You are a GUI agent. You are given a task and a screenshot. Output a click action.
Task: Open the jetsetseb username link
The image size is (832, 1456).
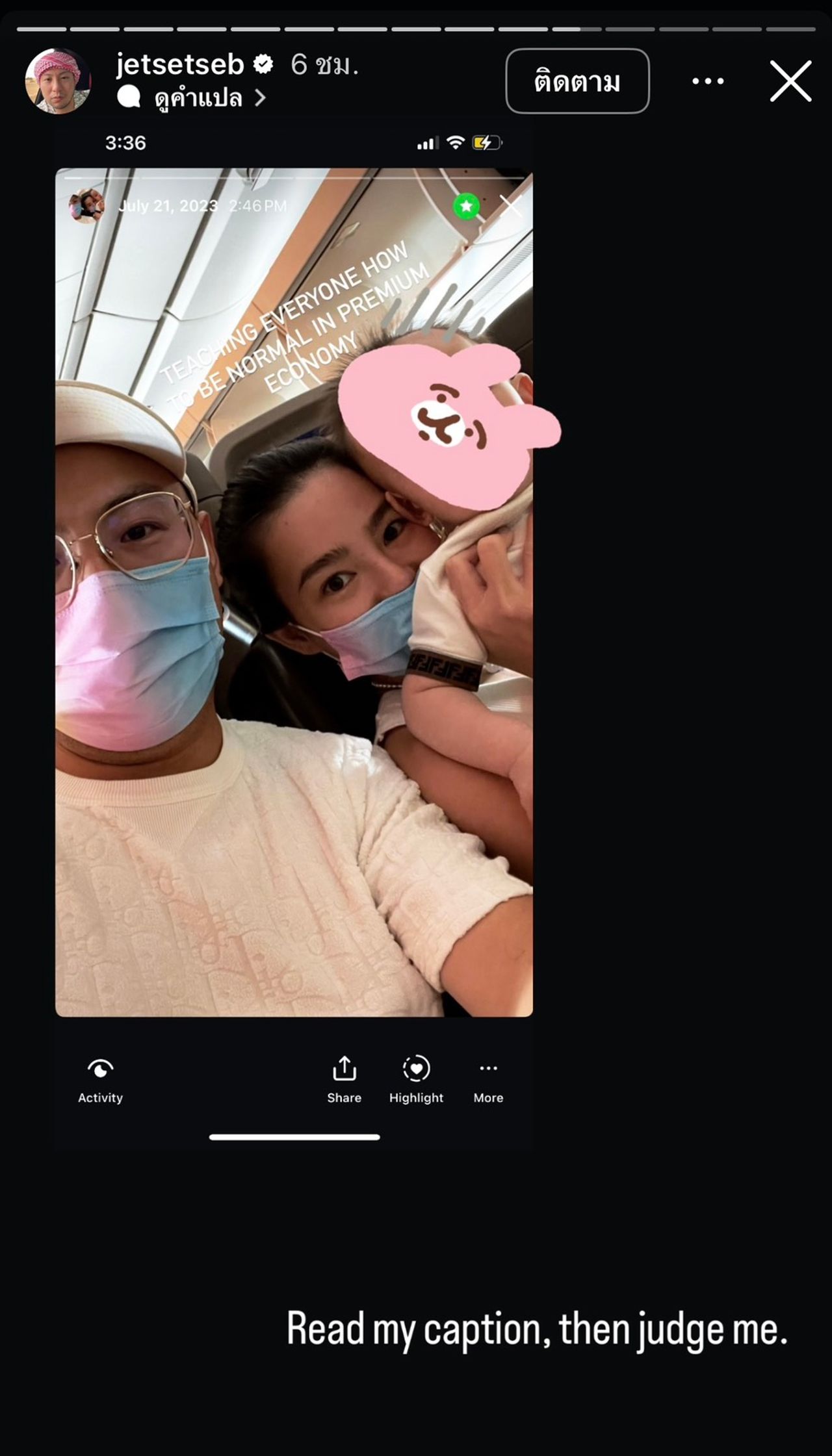click(180, 64)
